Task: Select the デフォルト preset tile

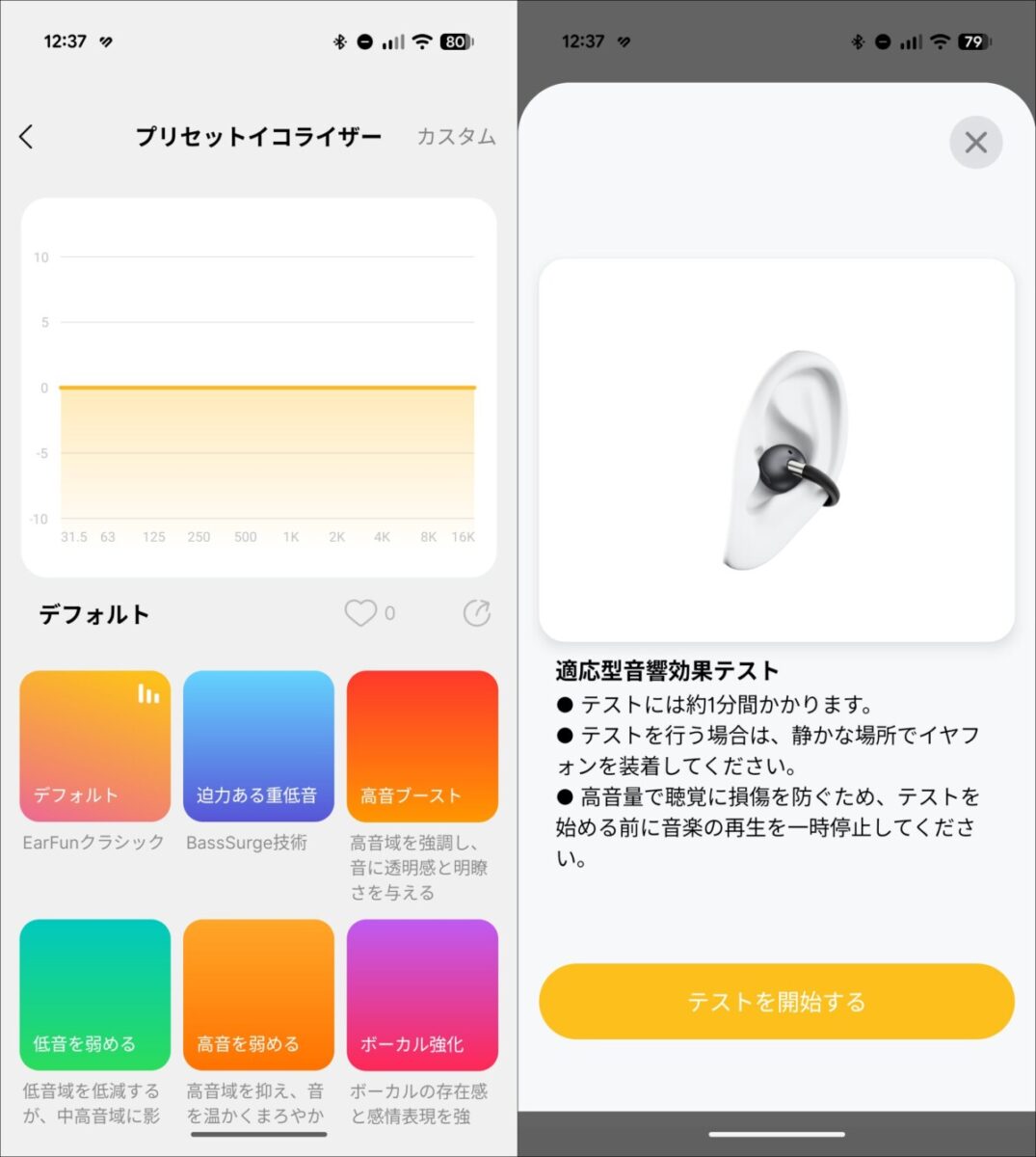Action: tap(94, 746)
